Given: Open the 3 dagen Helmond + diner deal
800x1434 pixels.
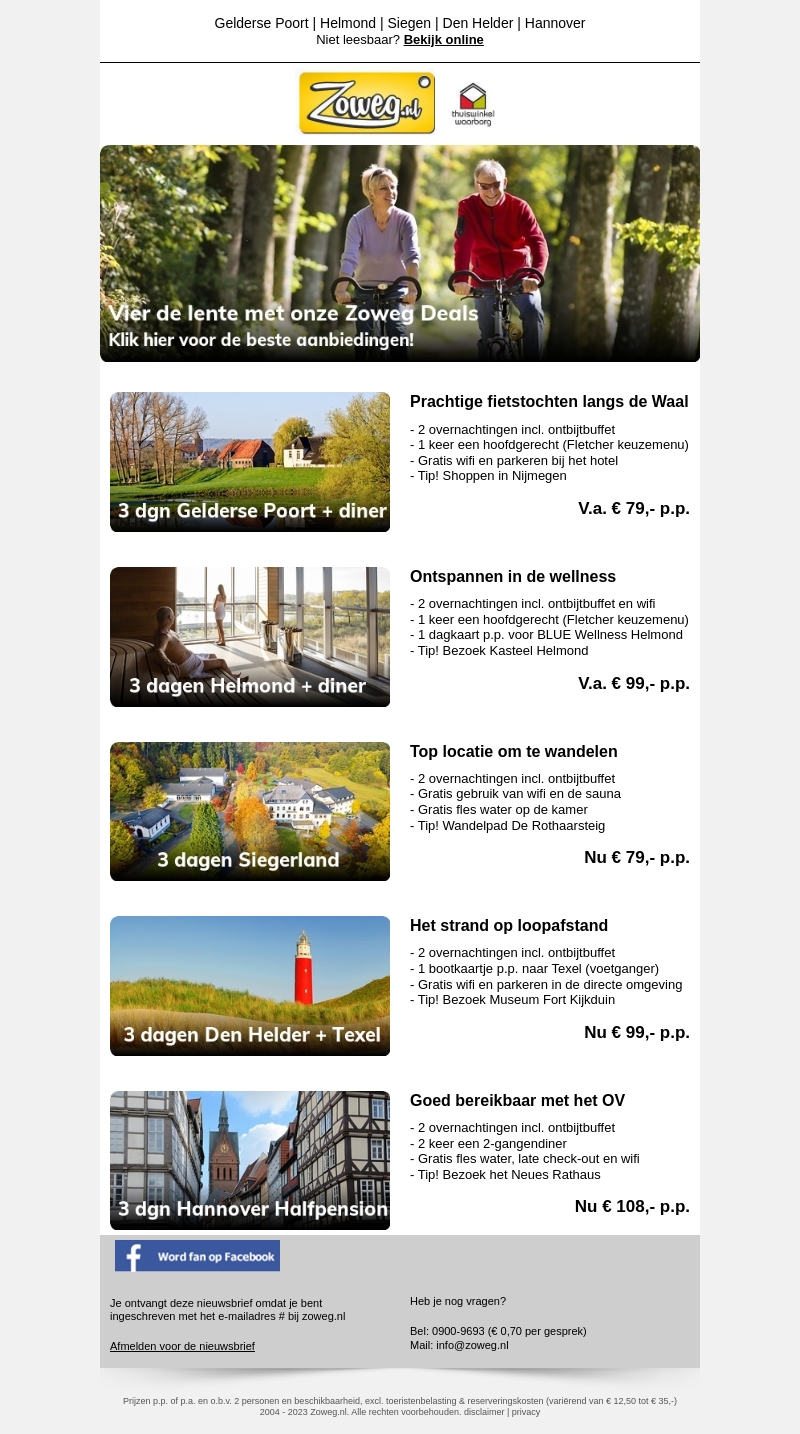Looking at the screenshot, I should [250, 637].
